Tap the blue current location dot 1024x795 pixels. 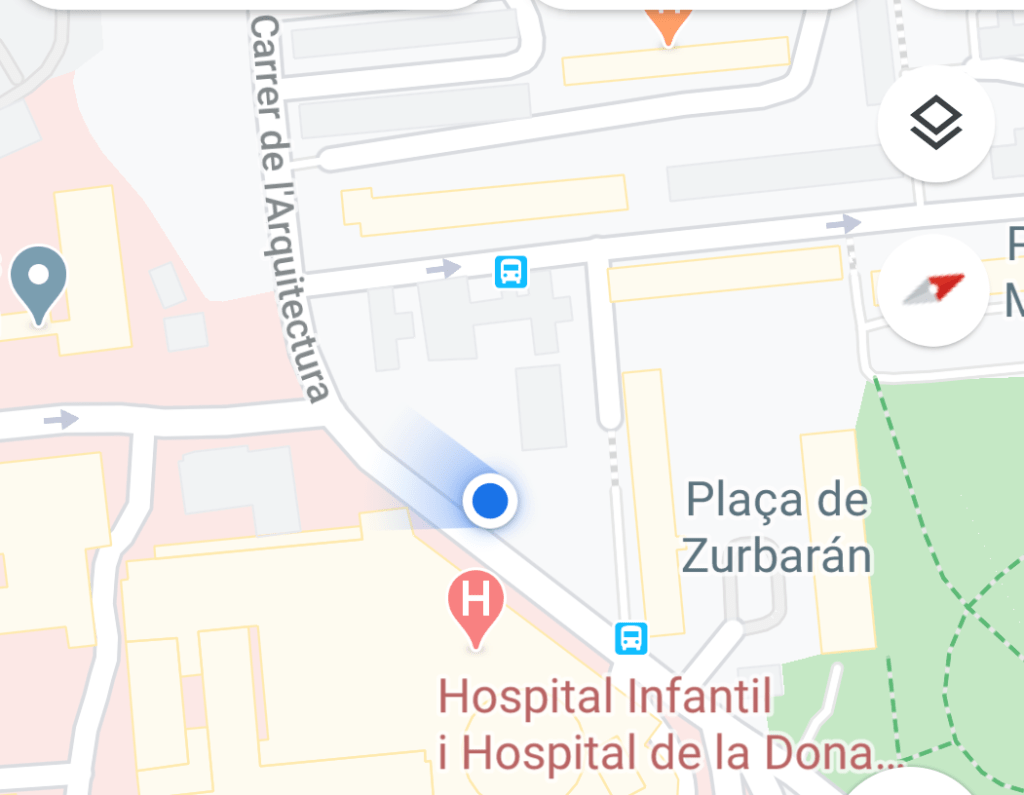pos(490,499)
